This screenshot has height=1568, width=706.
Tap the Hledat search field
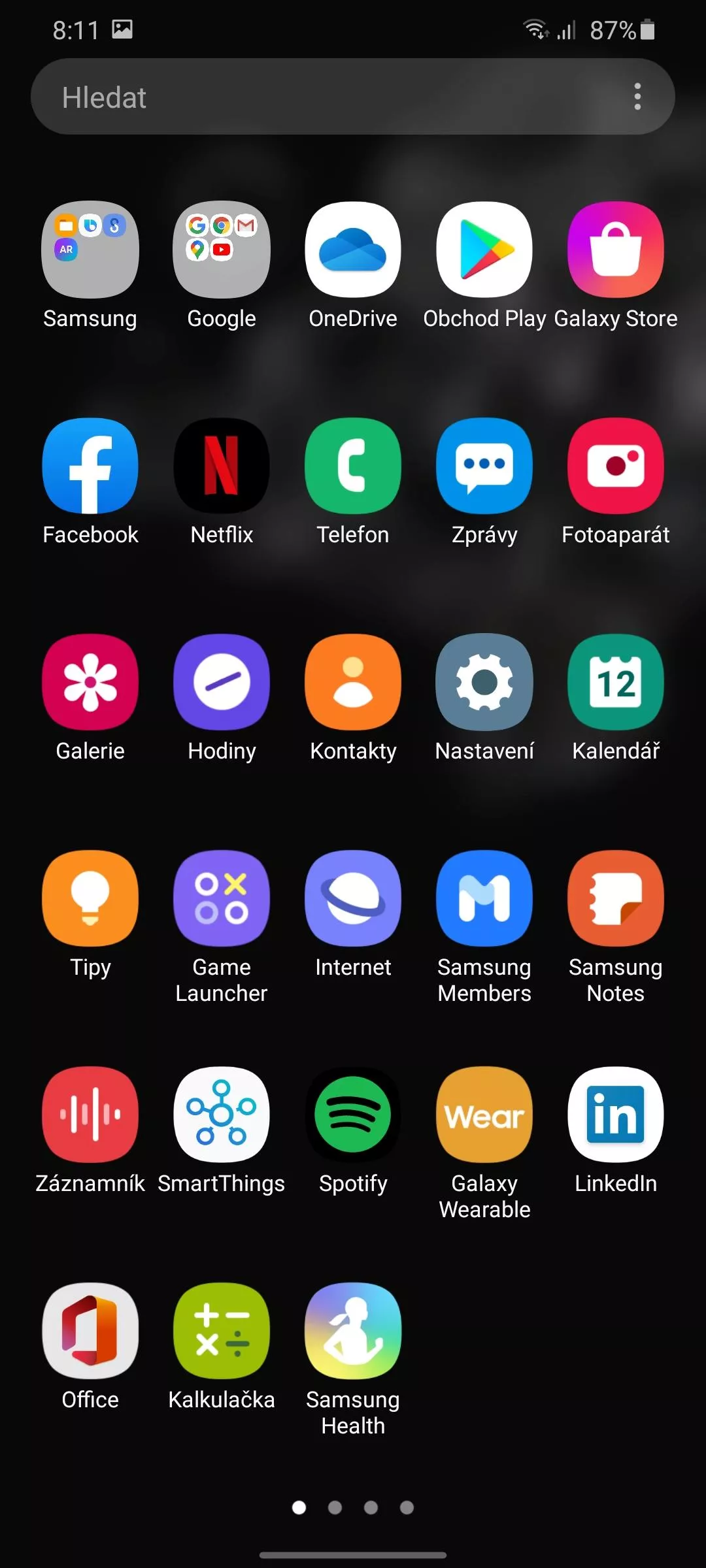[353, 97]
